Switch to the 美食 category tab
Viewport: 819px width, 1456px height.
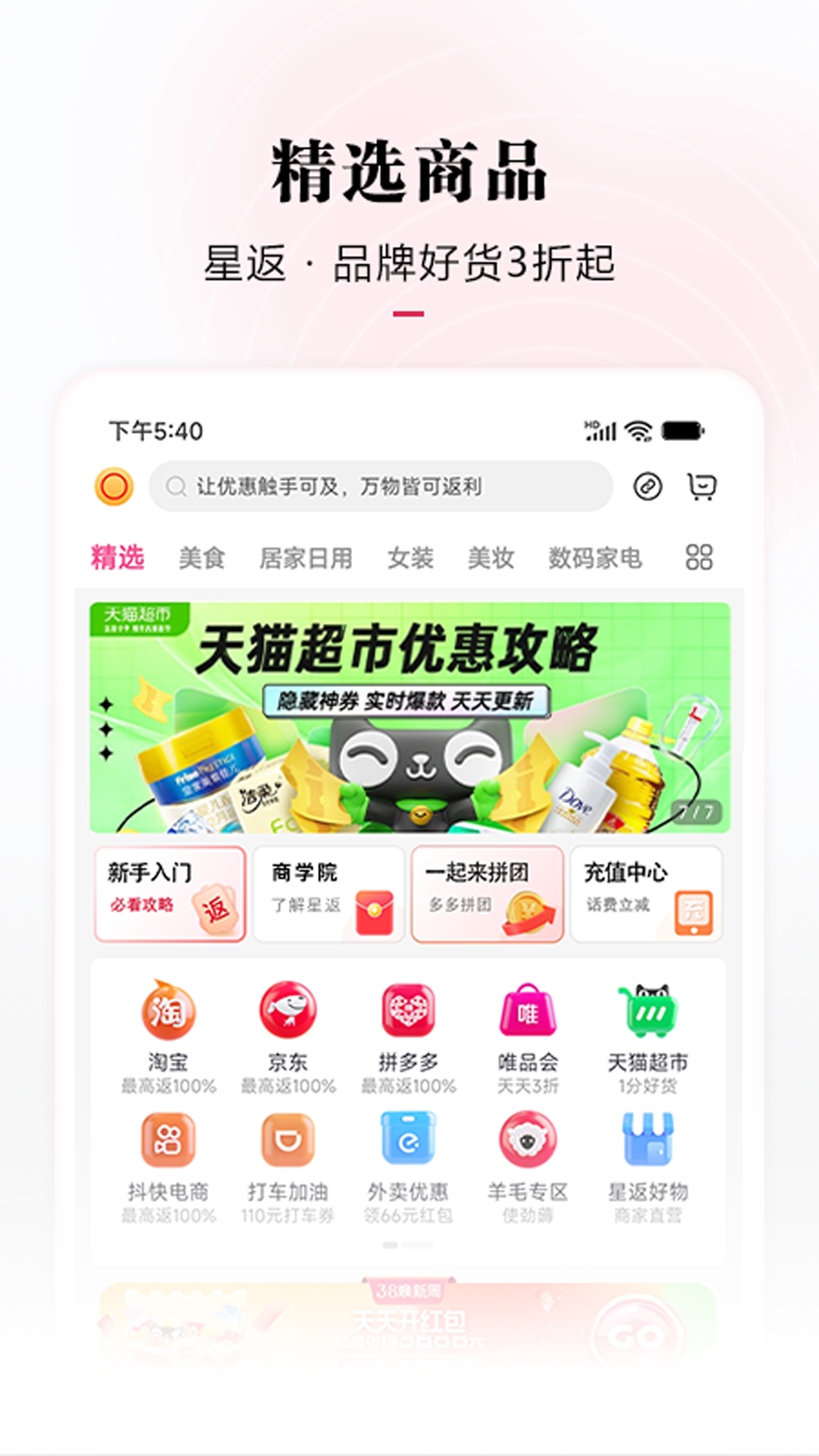click(x=203, y=557)
